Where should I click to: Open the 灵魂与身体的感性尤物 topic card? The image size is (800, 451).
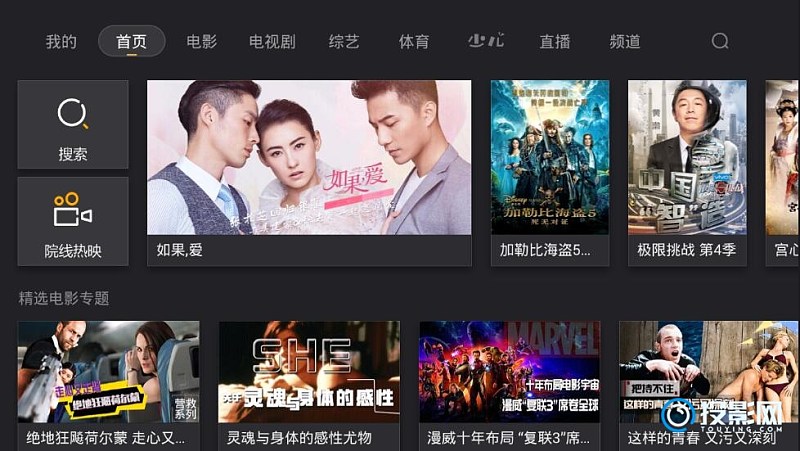pyautogui.click(x=309, y=383)
